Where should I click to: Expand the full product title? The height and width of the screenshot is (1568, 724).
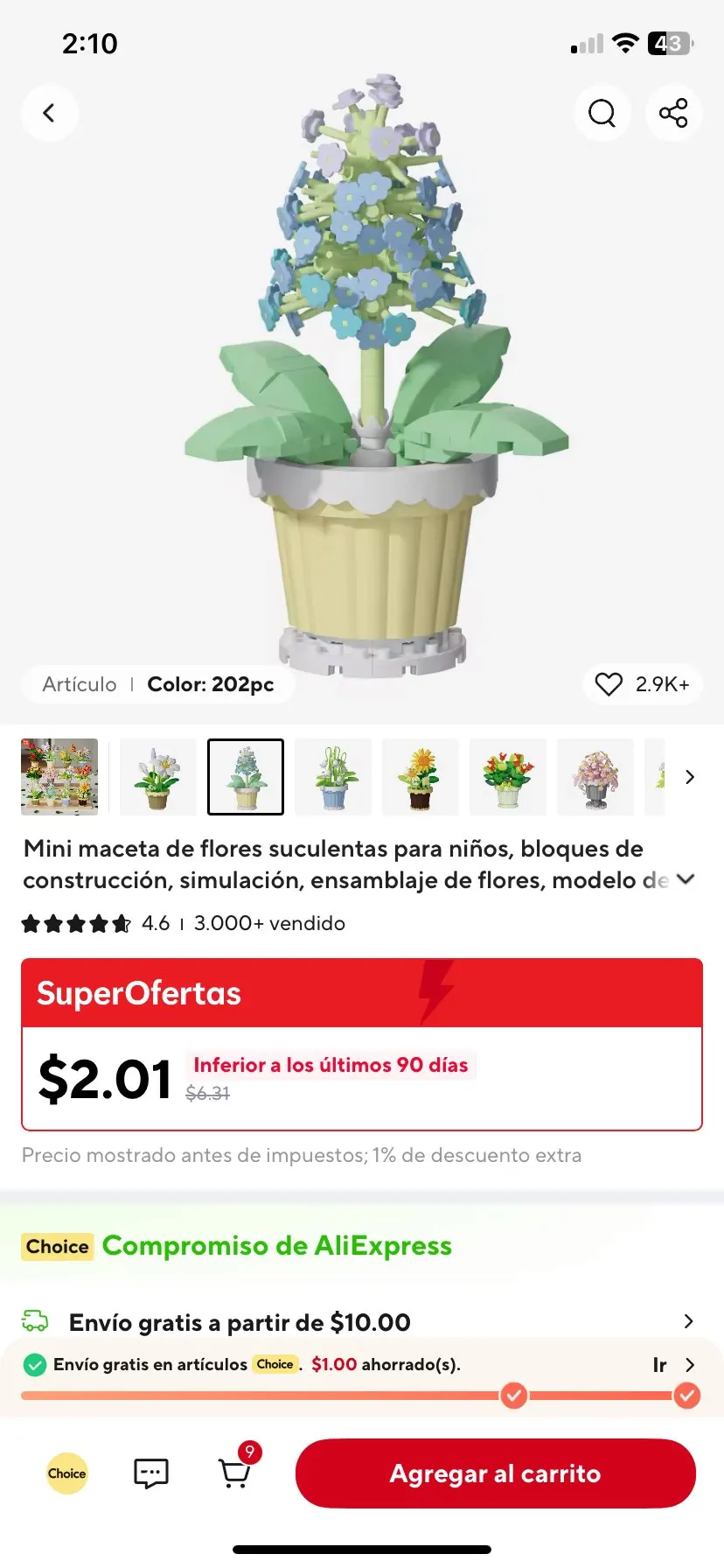(x=686, y=878)
